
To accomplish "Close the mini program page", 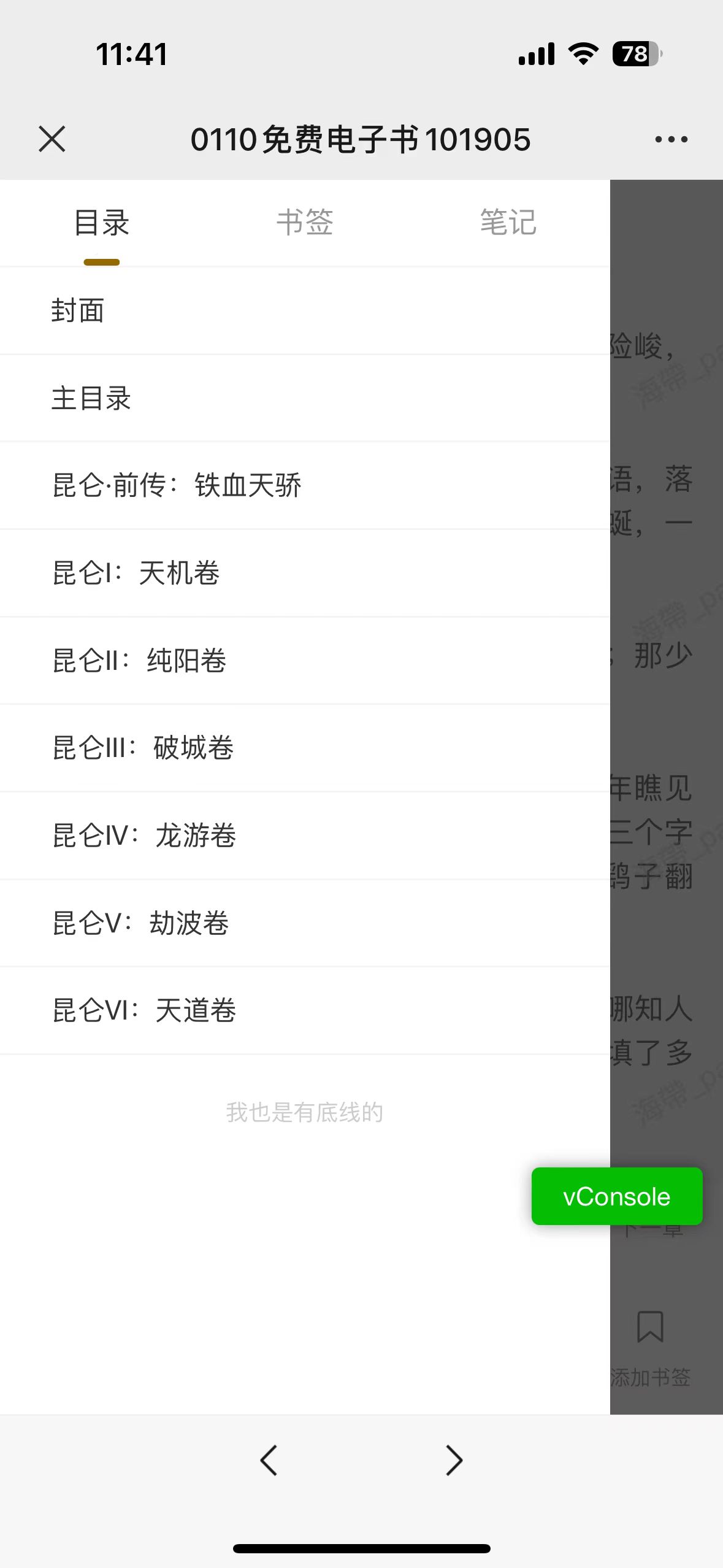I will coord(52,139).
